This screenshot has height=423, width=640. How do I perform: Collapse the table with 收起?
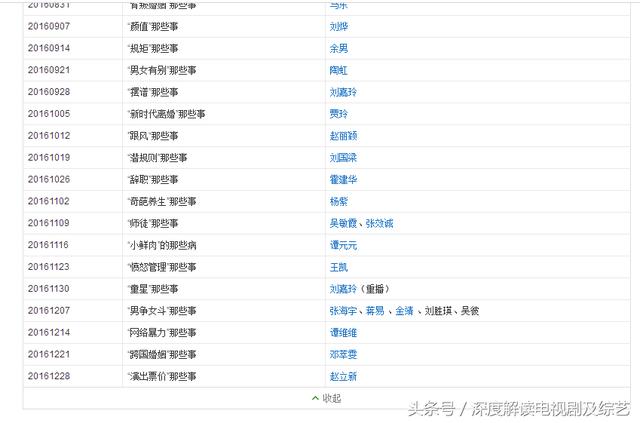coord(327,398)
